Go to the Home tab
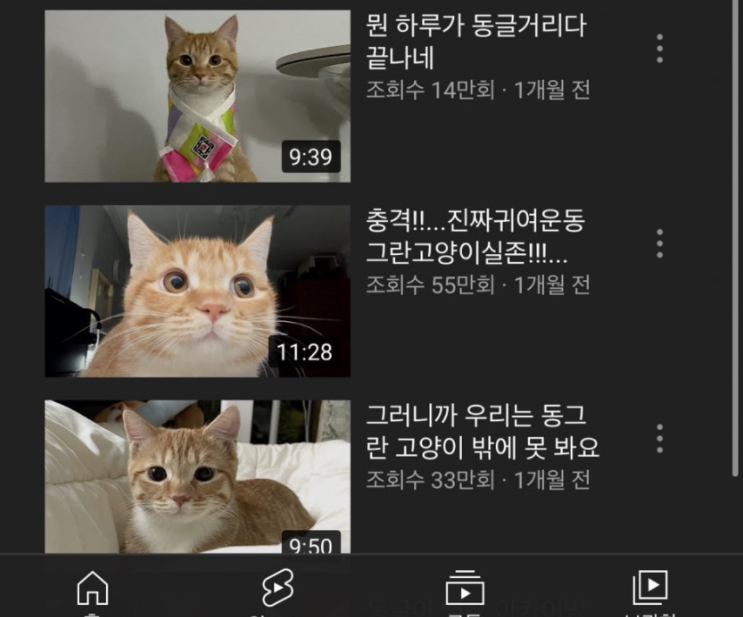Screen dimensions: 743x617 pos(92,588)
